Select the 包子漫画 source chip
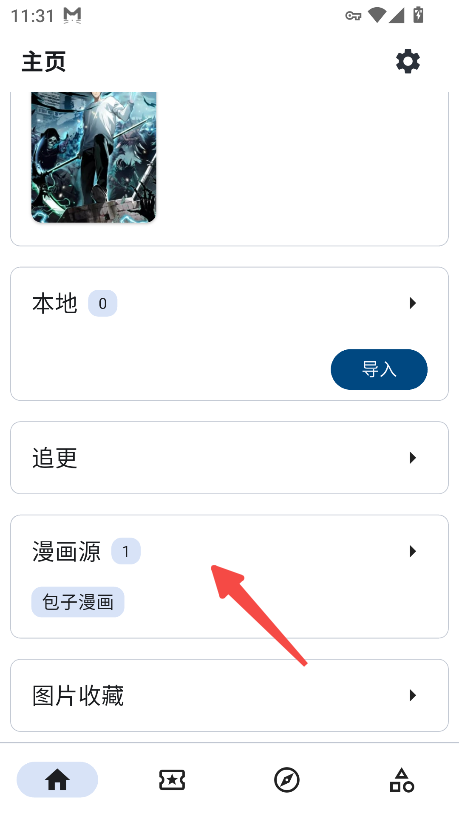 [78, 602]
